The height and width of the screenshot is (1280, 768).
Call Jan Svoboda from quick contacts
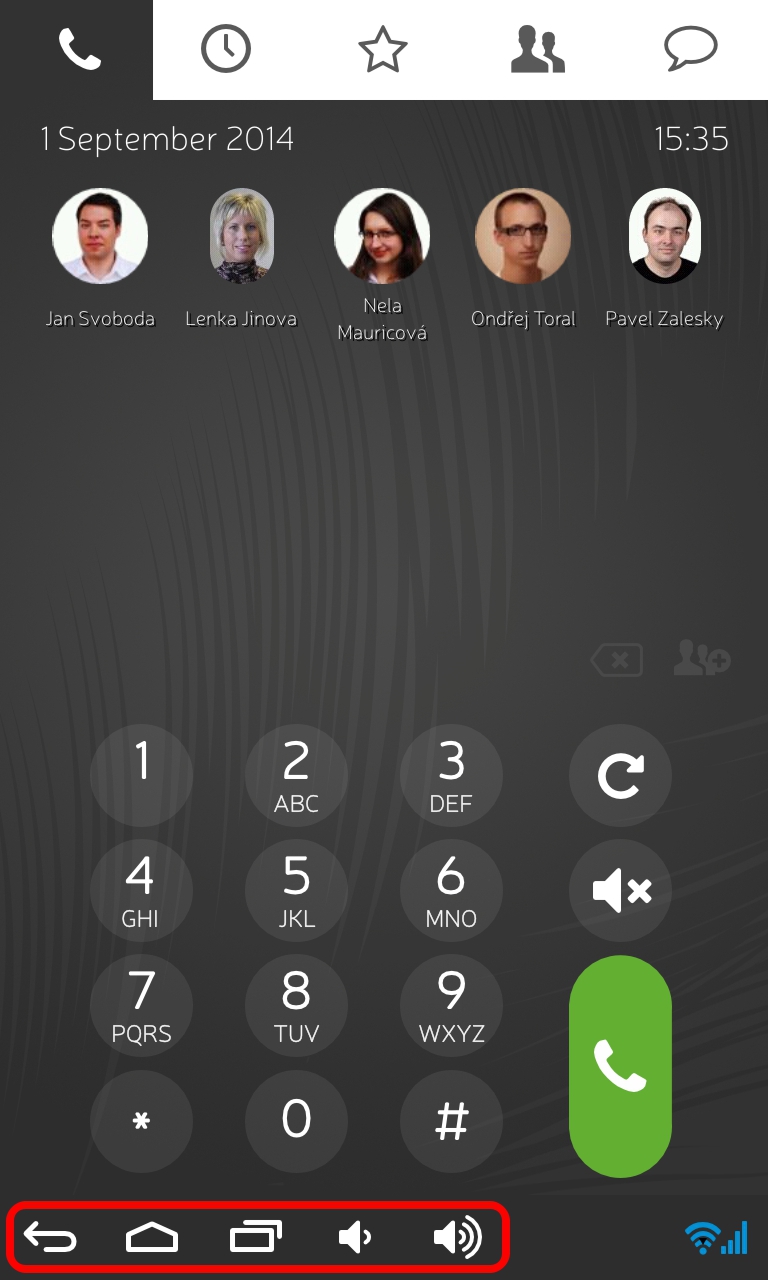point(100,236)
